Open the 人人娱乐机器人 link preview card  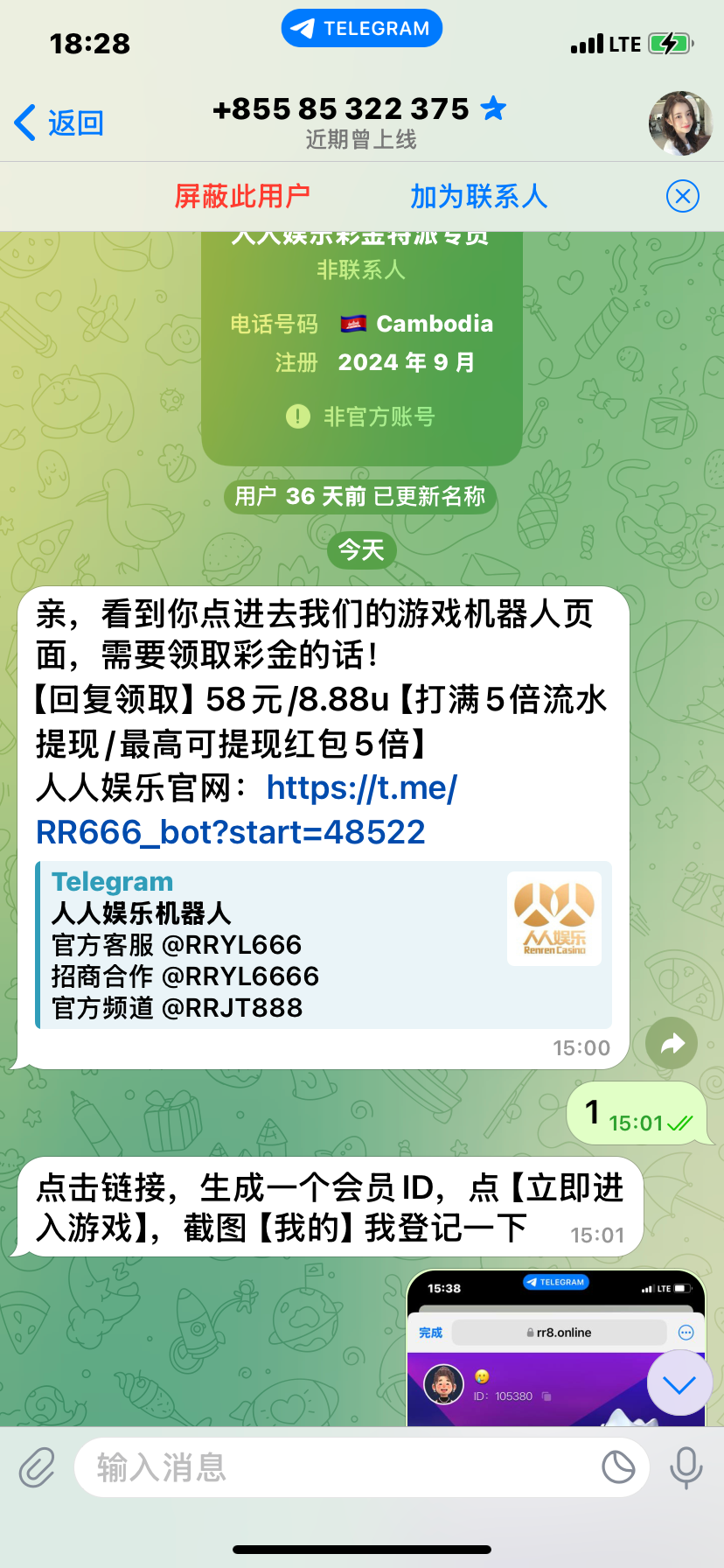pos(324,945)
